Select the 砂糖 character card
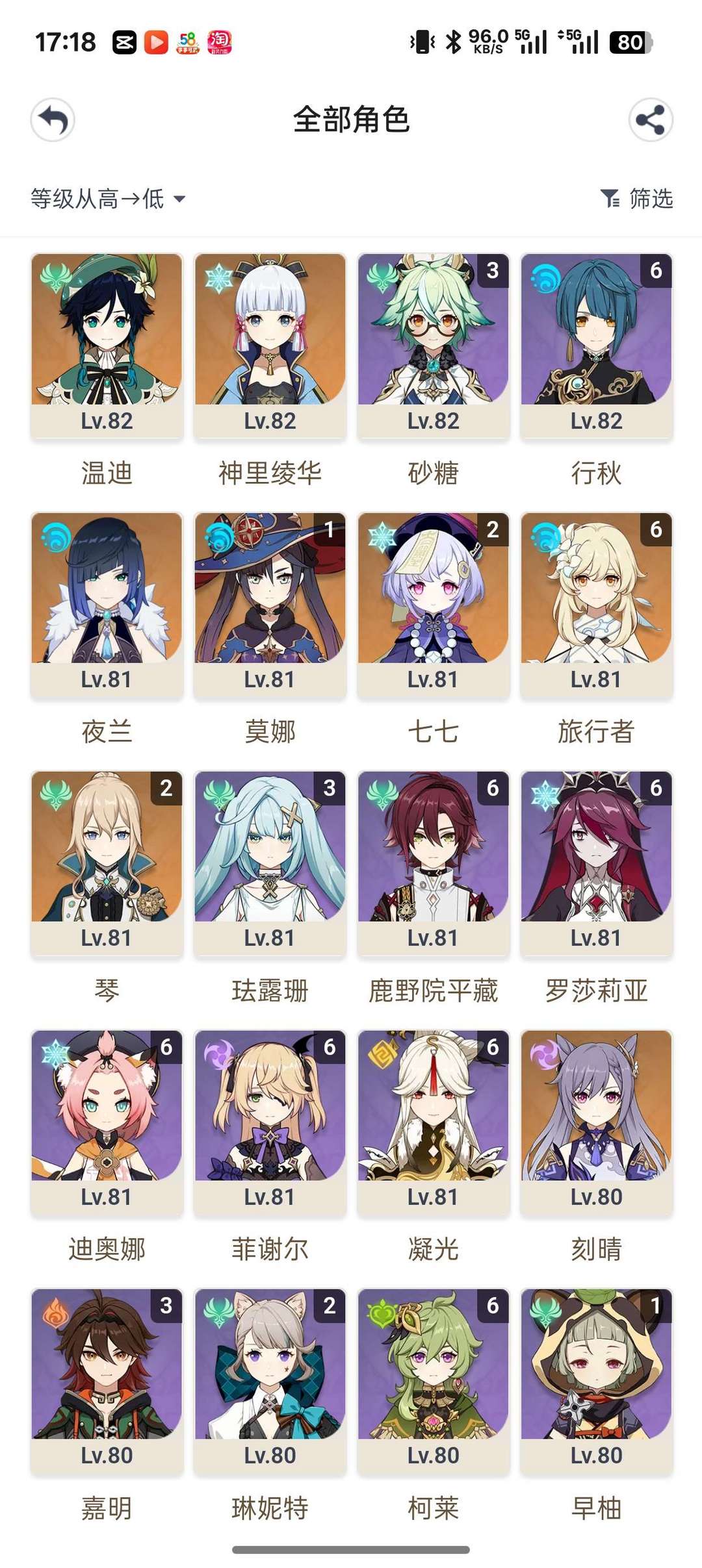The height and width of the screenshot is (1568, 702). pyautogui.click(x=433, y=344)
